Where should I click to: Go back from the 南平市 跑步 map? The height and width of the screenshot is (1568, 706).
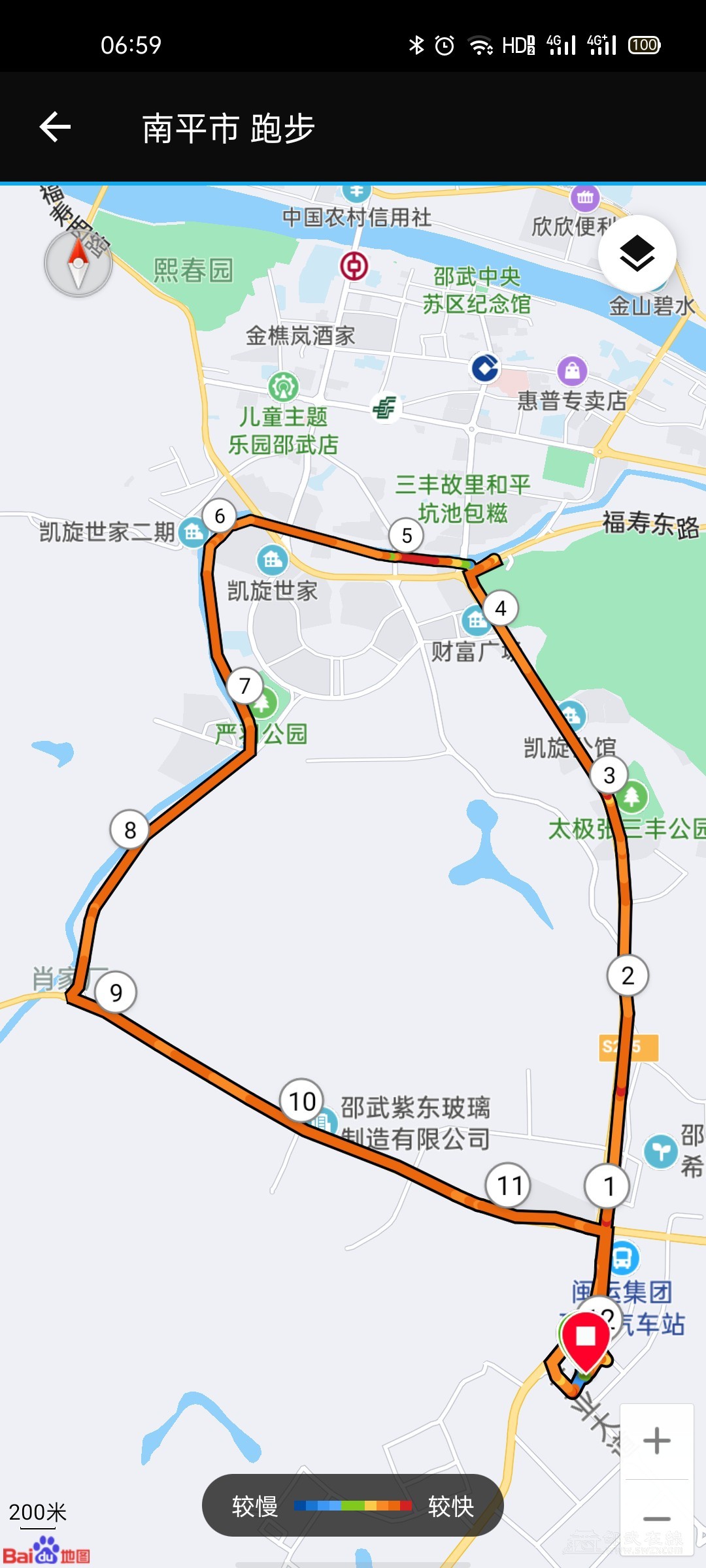55,127
